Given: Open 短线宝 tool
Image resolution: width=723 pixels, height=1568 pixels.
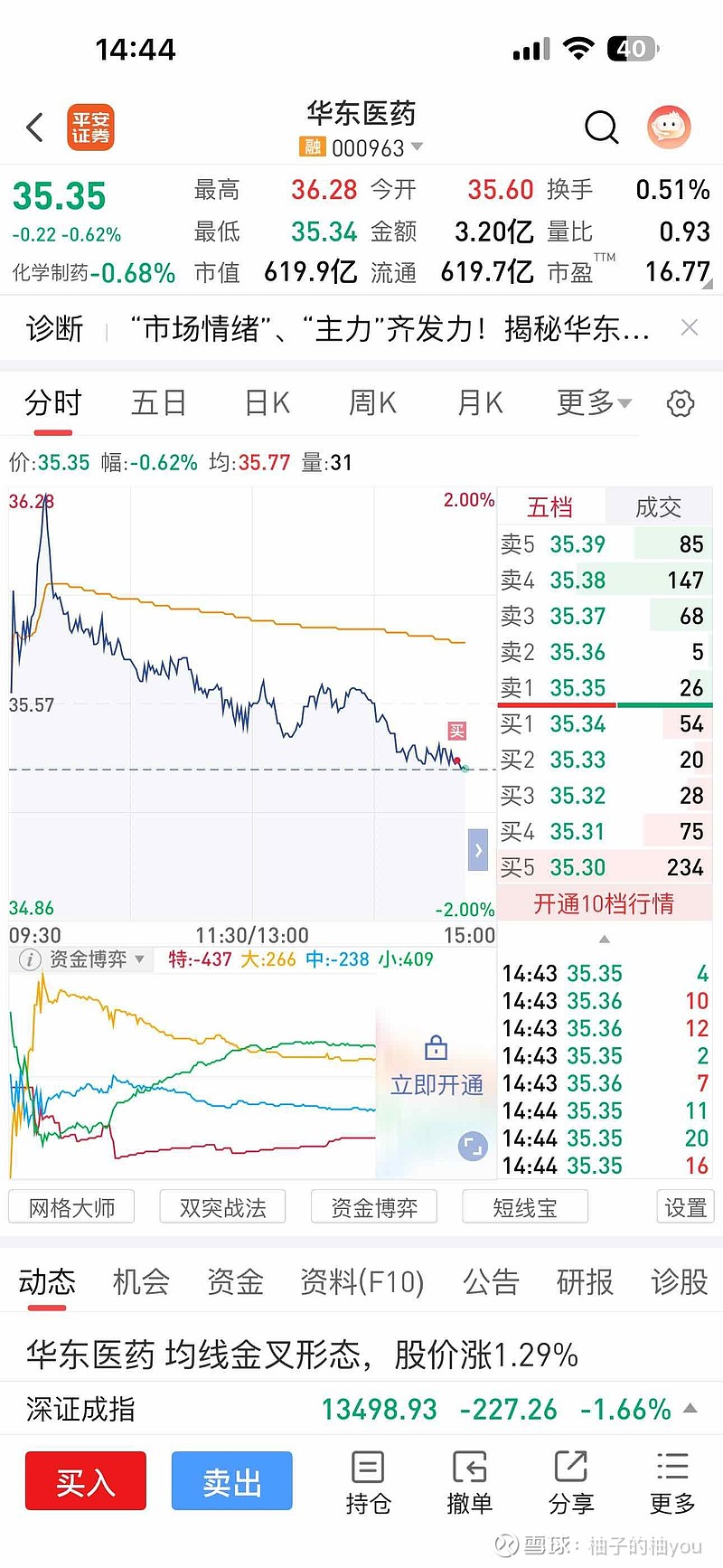Looking at the screenshot, I should click(x=525, y=1207).
